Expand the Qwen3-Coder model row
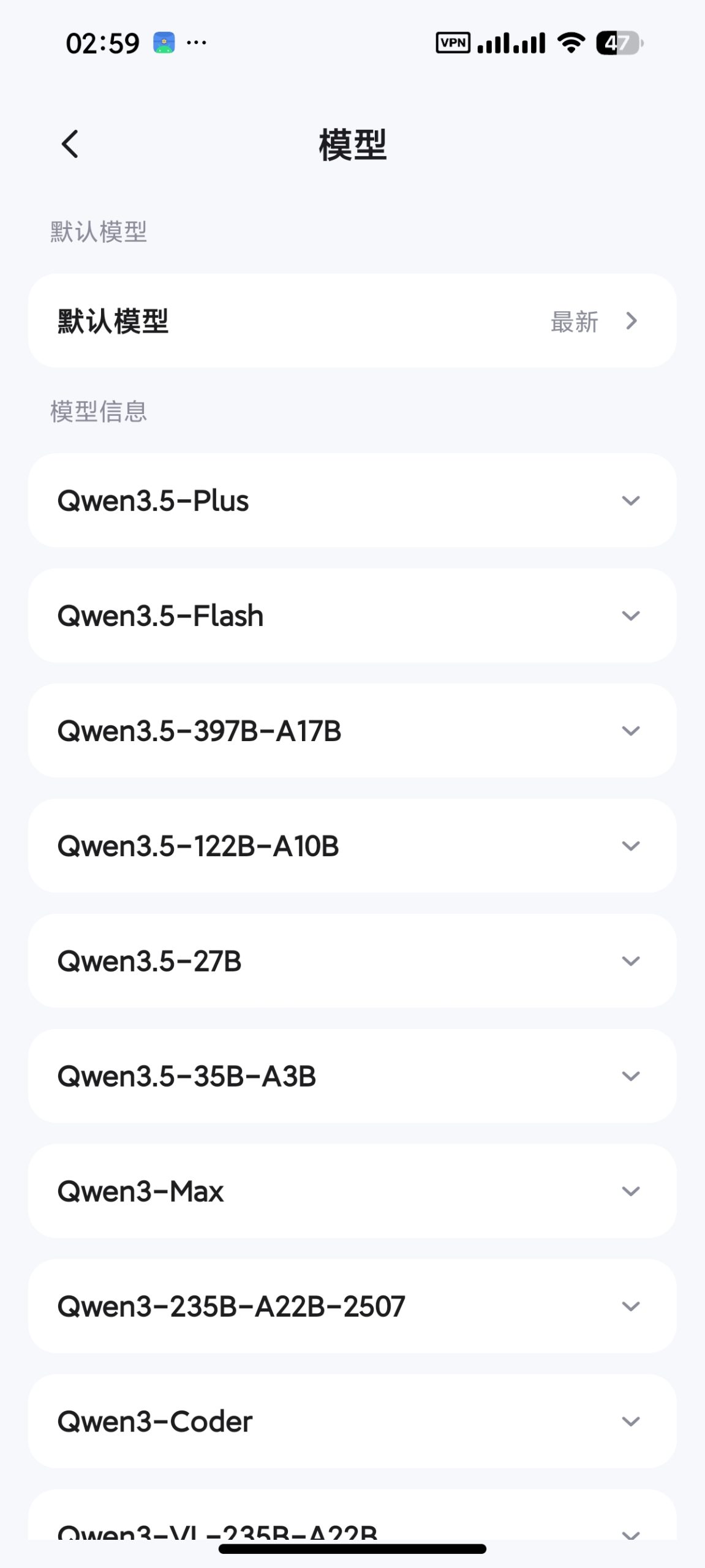Viewport: 705px width, 1568px height. tap(630, 1420)
